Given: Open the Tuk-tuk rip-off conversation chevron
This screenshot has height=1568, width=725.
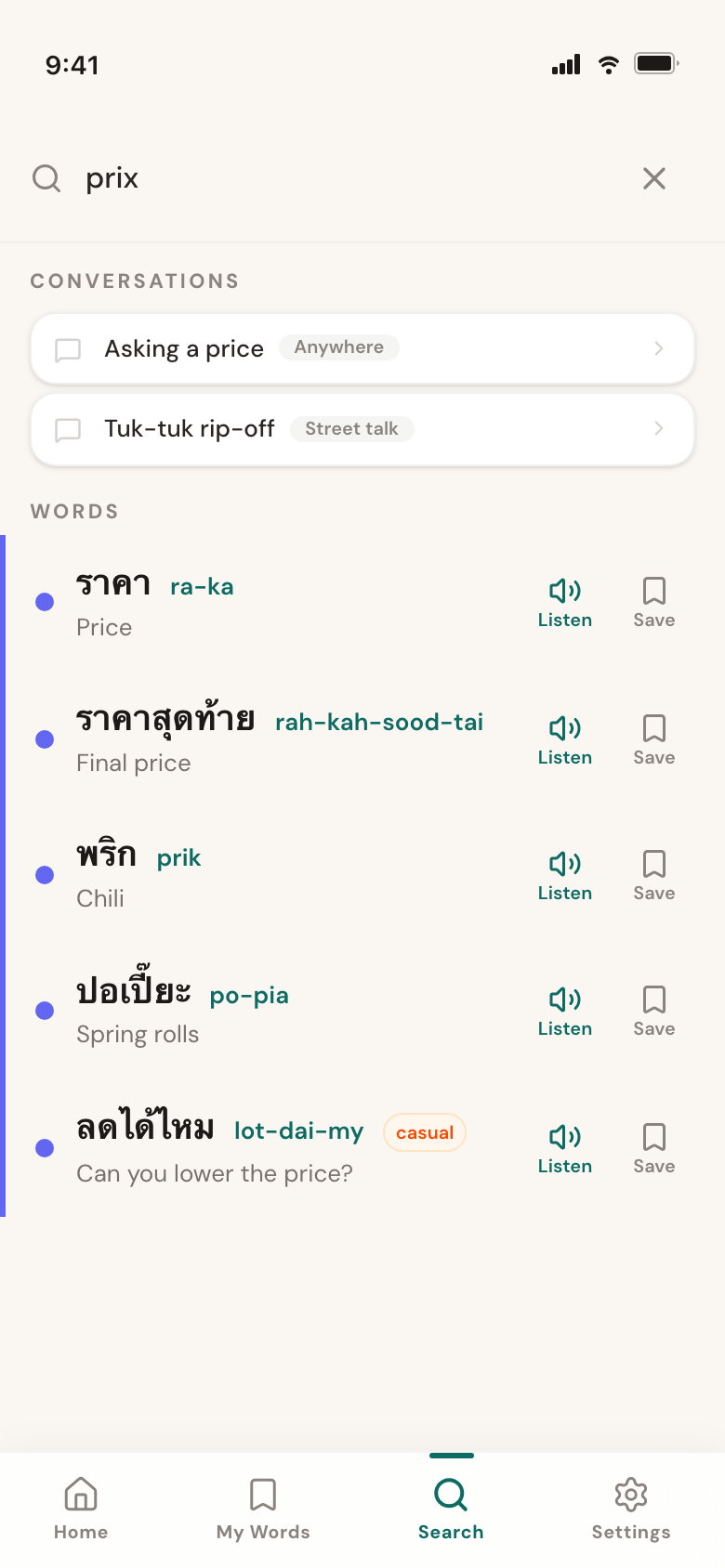Looking at the screenshot, I should click(x=659, y=428).
